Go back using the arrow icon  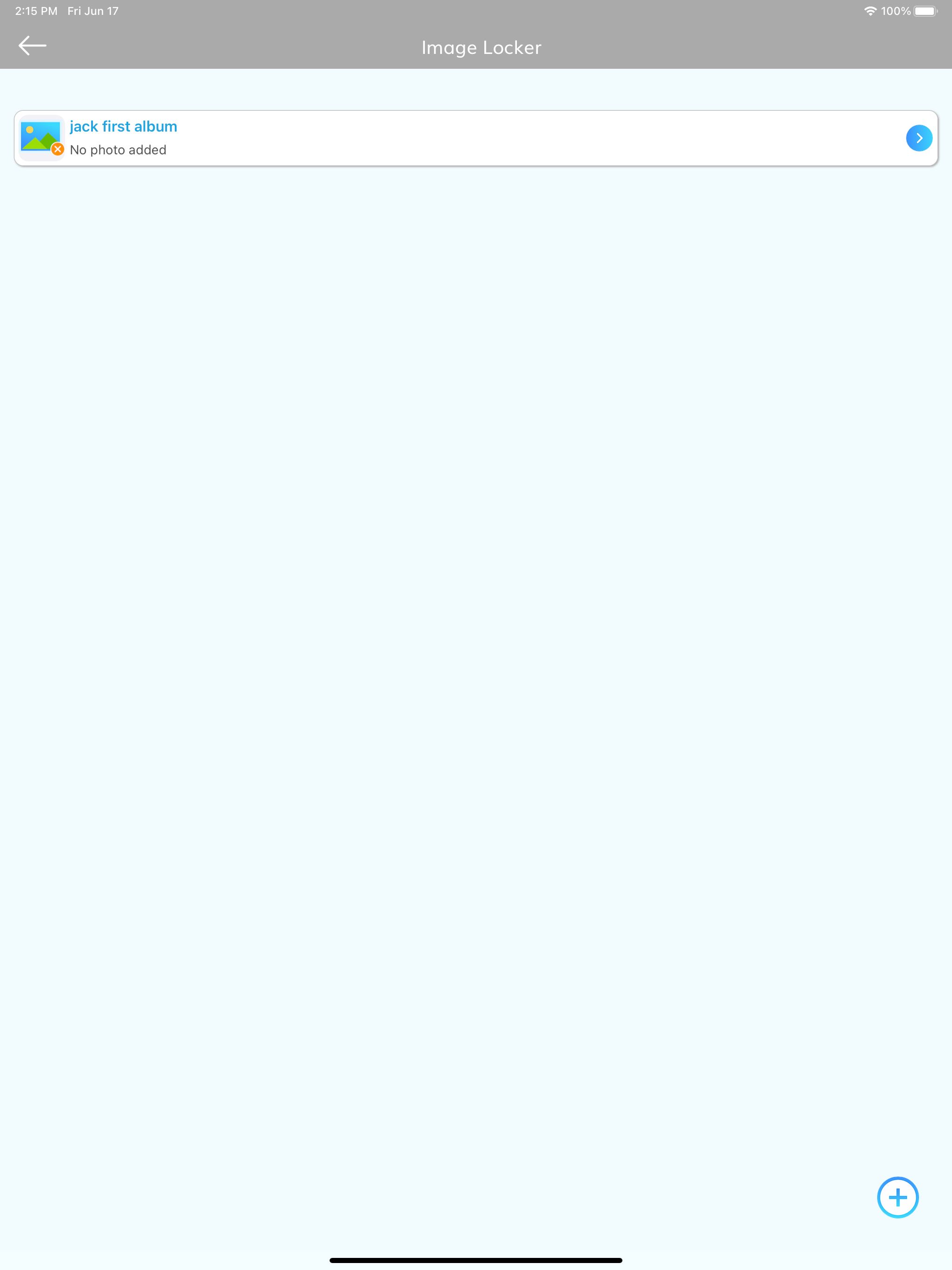click(x=32, y=46)
